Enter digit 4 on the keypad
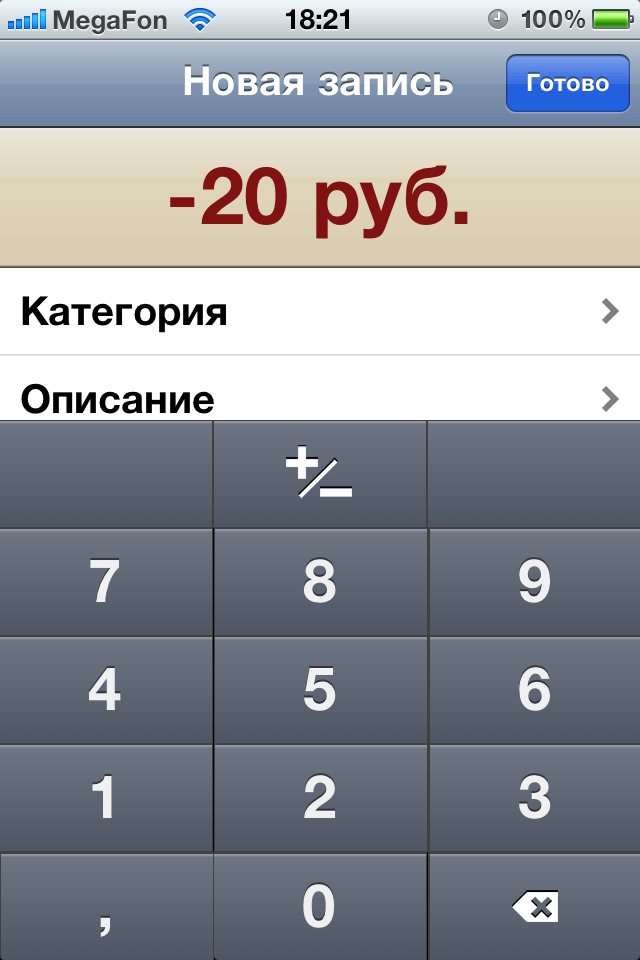 (105, 690)
